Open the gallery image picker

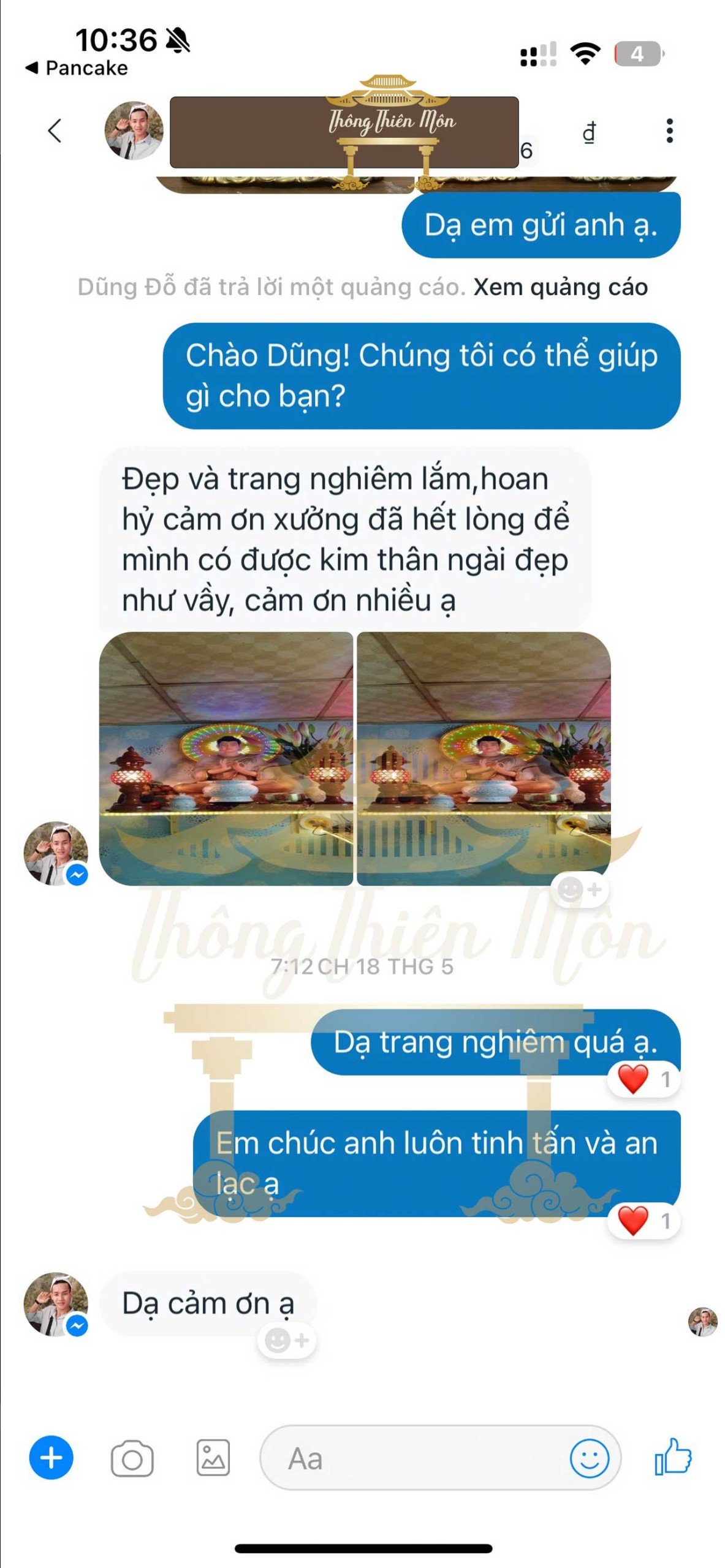[x=213, y=1458]
